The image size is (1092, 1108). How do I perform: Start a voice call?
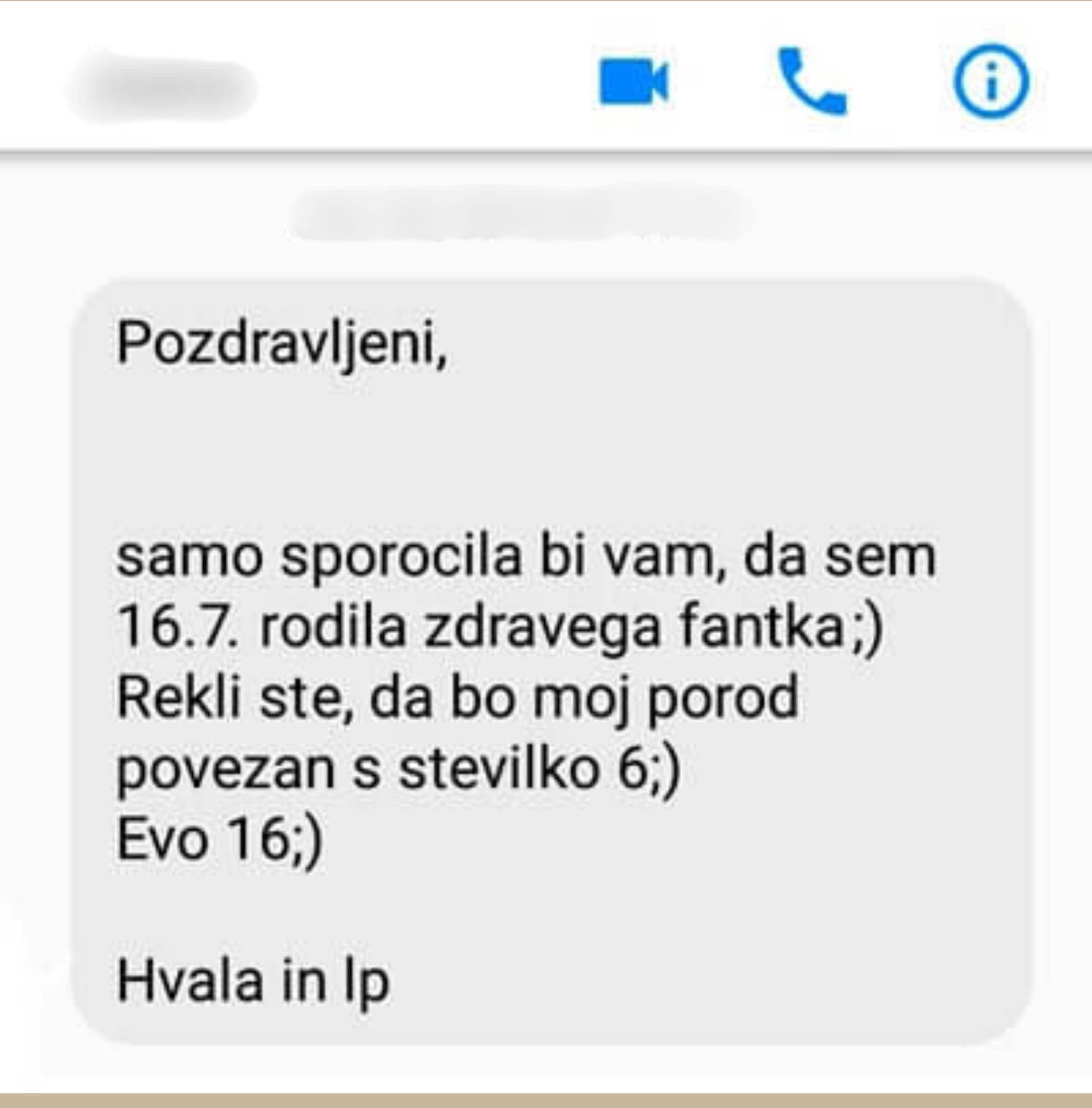[811, 82]
